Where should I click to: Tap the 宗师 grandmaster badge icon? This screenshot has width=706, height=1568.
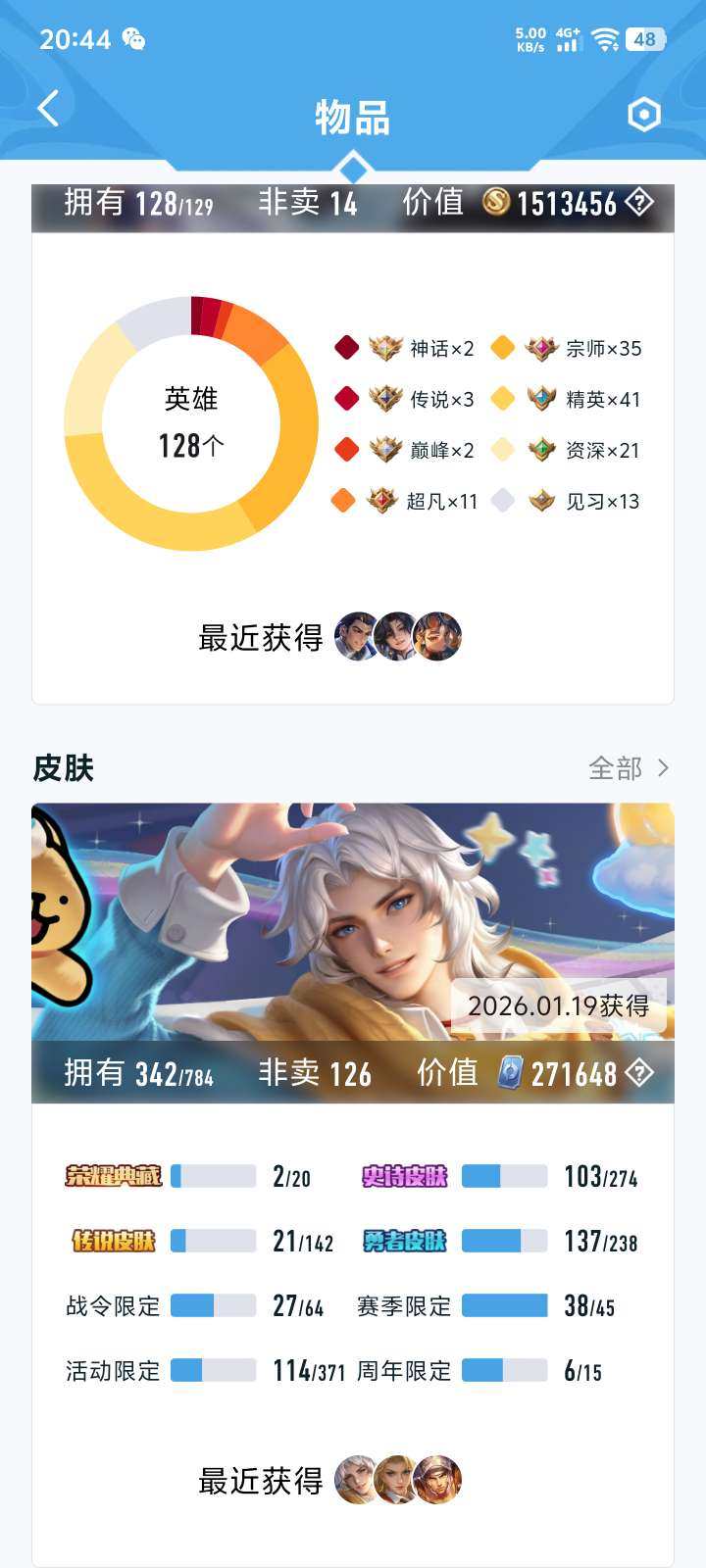539,348
